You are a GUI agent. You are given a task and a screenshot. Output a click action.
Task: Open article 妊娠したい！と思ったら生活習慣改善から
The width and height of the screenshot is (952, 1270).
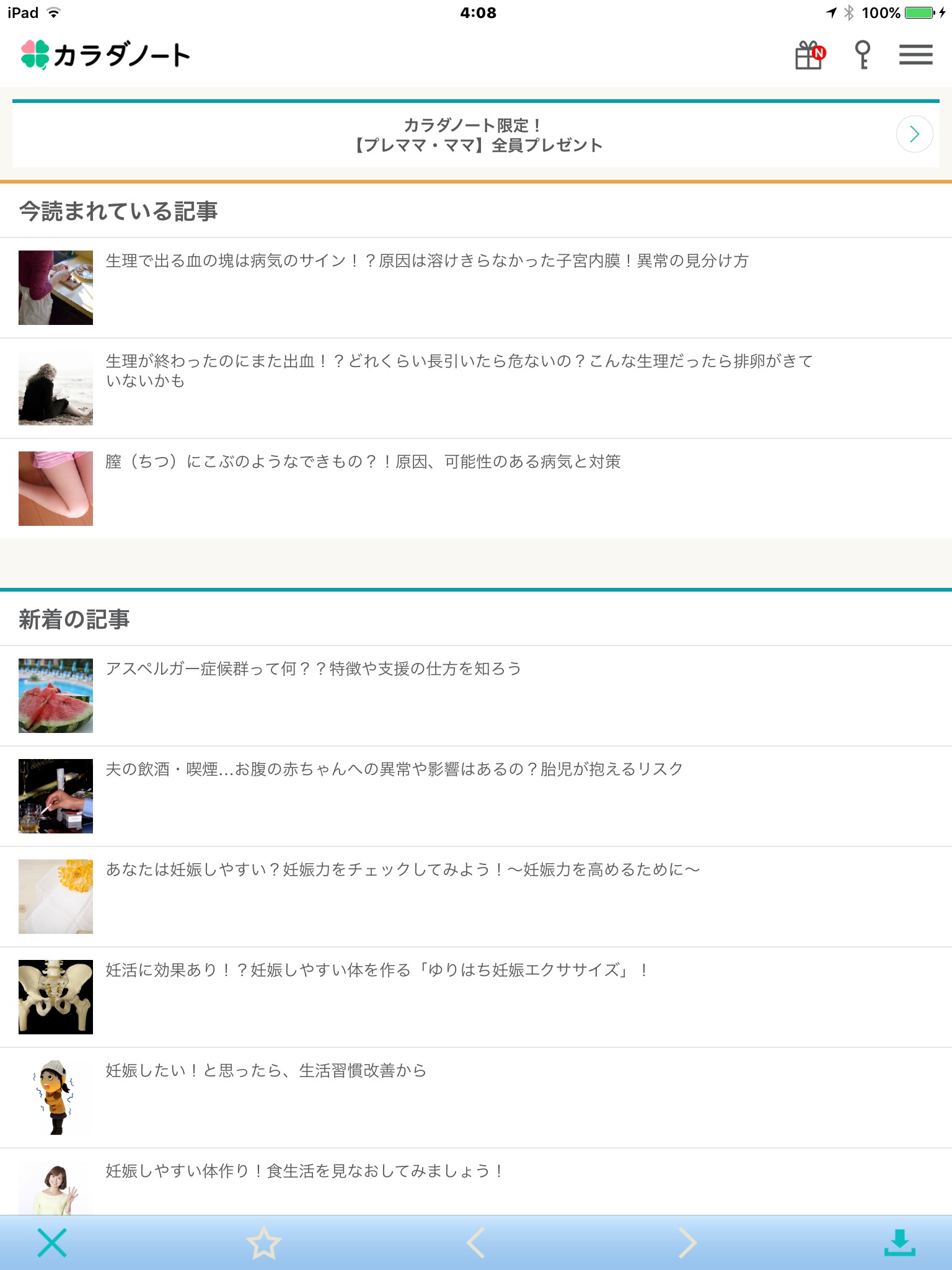click(x=476, y=1098)
